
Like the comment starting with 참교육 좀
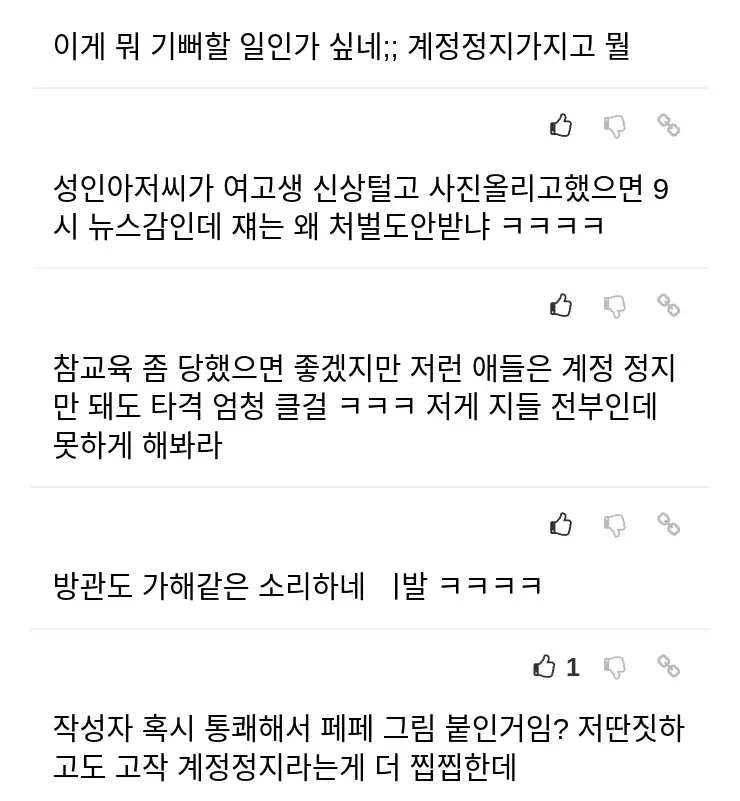(561, 304)
